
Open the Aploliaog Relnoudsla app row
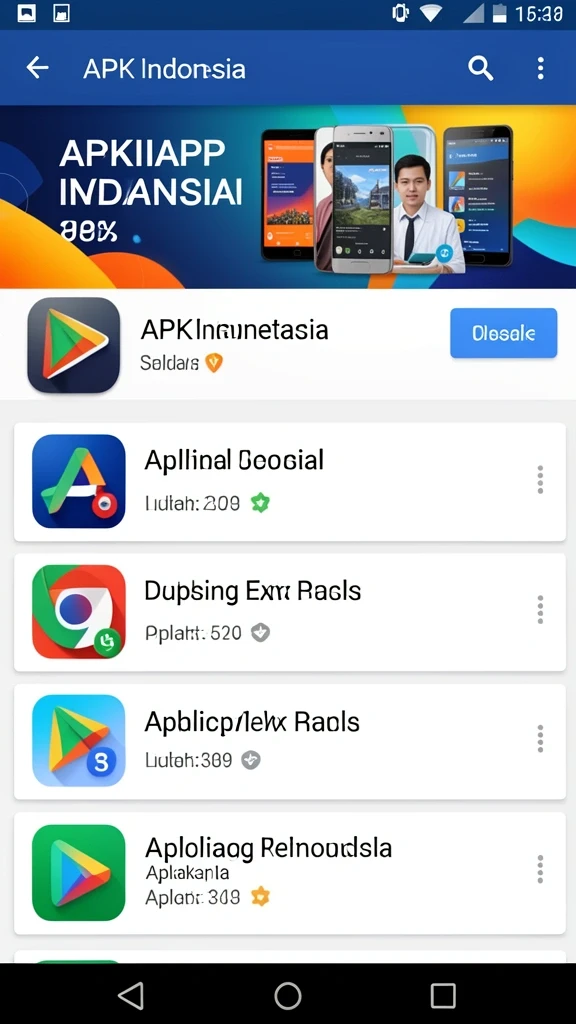(290, 873)
